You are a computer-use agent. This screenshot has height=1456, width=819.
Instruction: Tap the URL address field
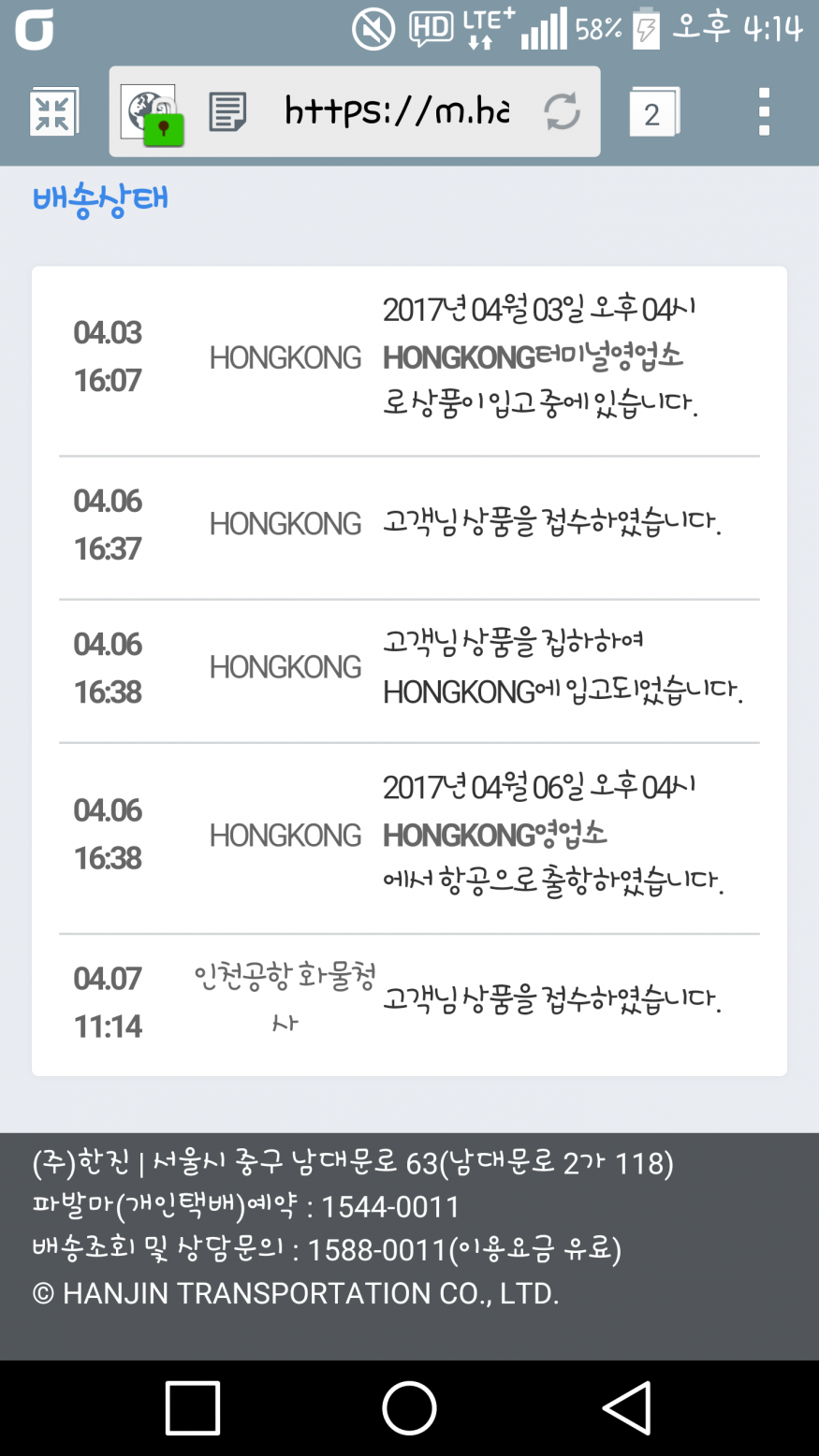[397, 112]
